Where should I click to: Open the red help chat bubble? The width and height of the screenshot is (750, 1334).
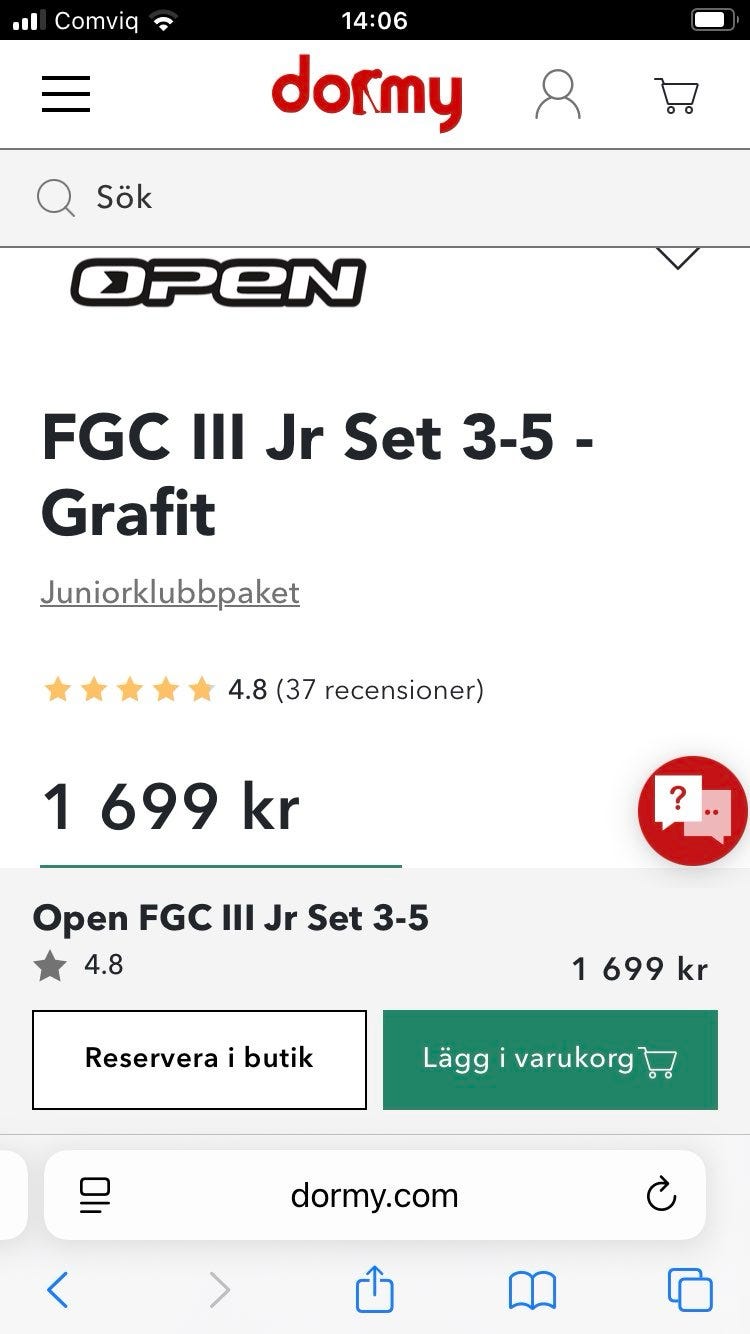pos(692,810)
